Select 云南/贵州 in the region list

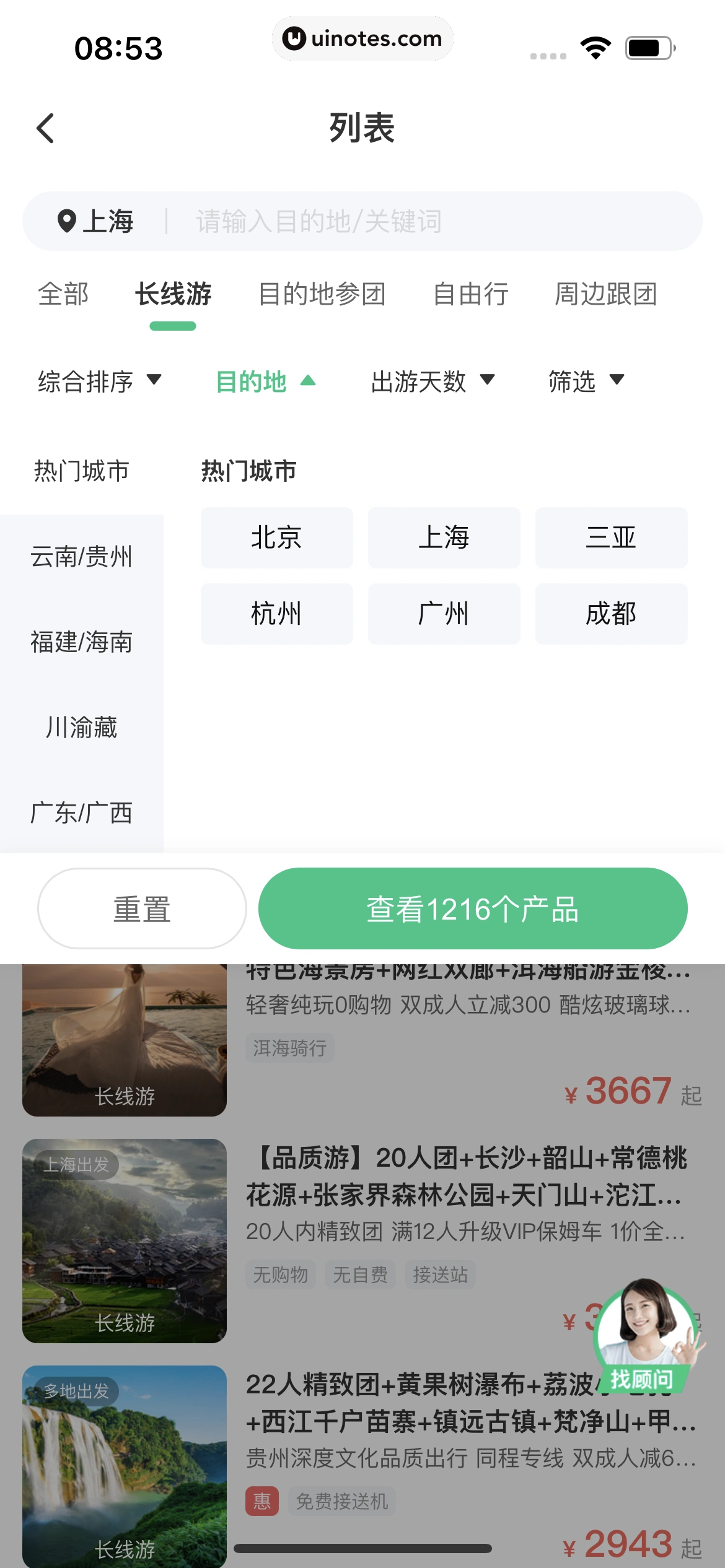click(81, 557)
